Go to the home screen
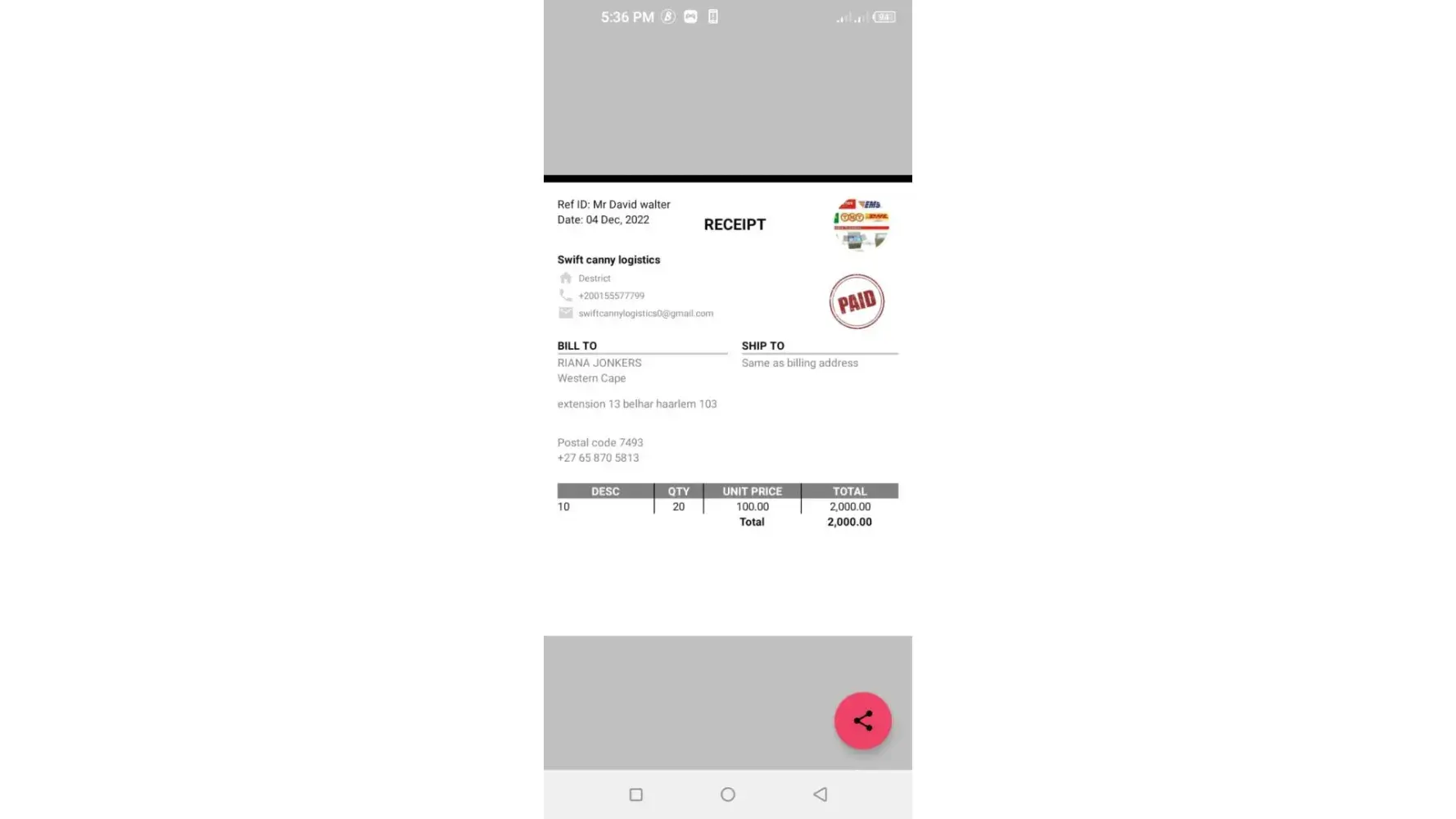Image resolution: width=1456 pixels, height=819 pixels. 727,794
